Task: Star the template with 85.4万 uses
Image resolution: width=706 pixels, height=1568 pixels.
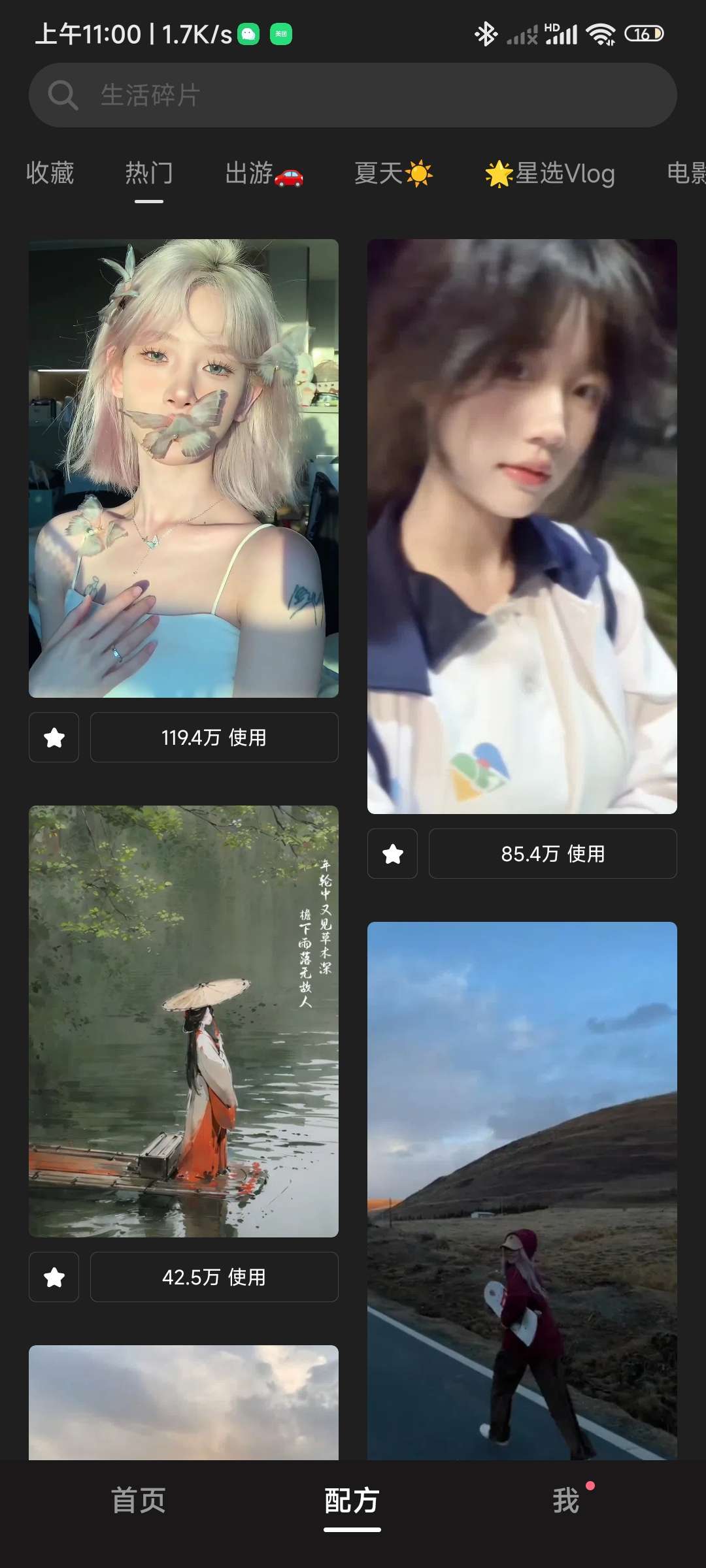Action: coord(392,854)
